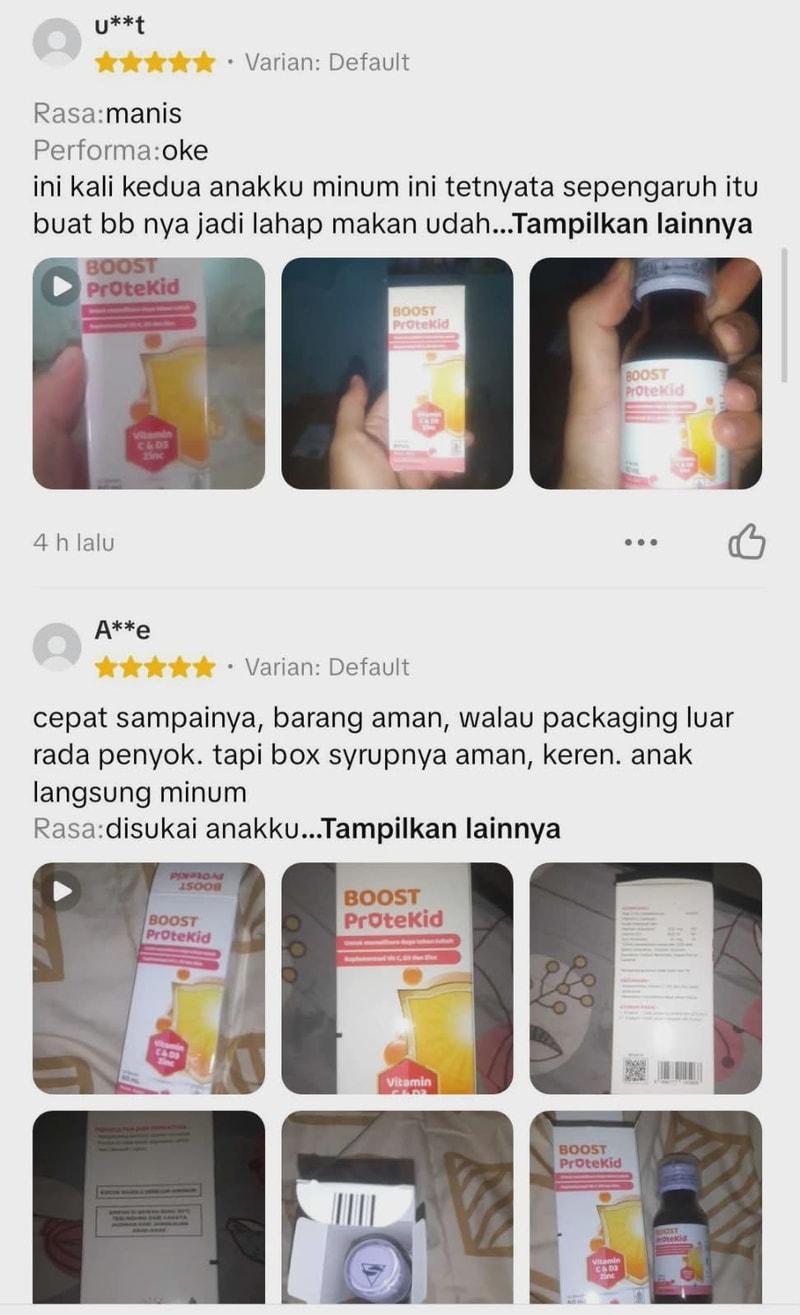Open u**t's photo of box held in hand
The image size is (800, 1315).
point(397,373)
